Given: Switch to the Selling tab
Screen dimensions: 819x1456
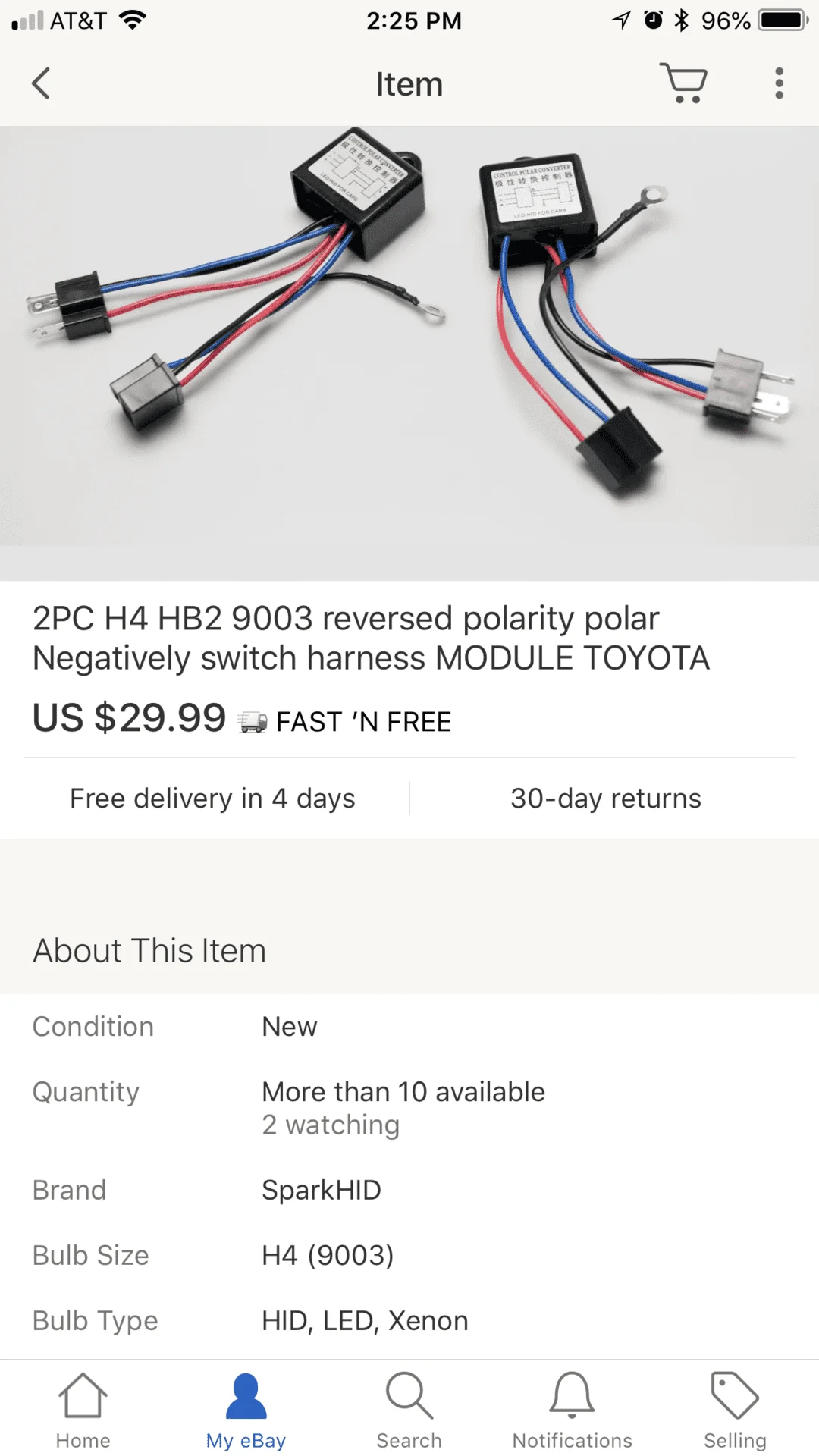Looking at the screenshot, I should [x=735, y=1409].
